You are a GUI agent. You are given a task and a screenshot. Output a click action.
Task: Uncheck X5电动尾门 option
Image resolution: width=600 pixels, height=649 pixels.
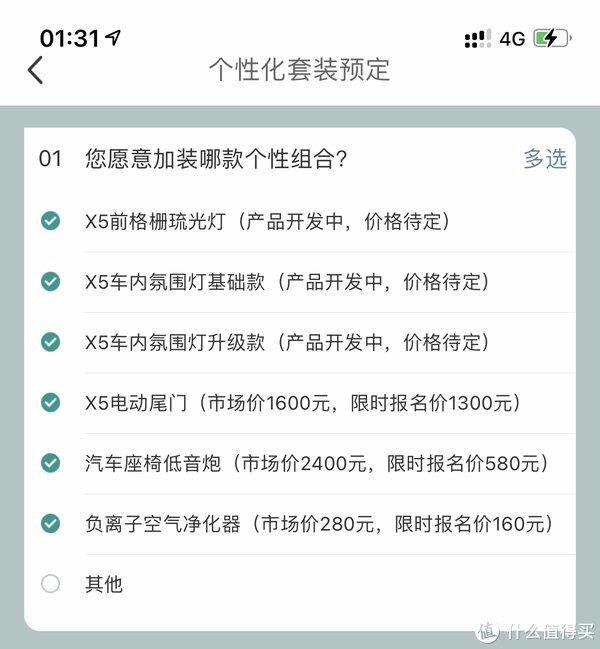coord(50,403)
